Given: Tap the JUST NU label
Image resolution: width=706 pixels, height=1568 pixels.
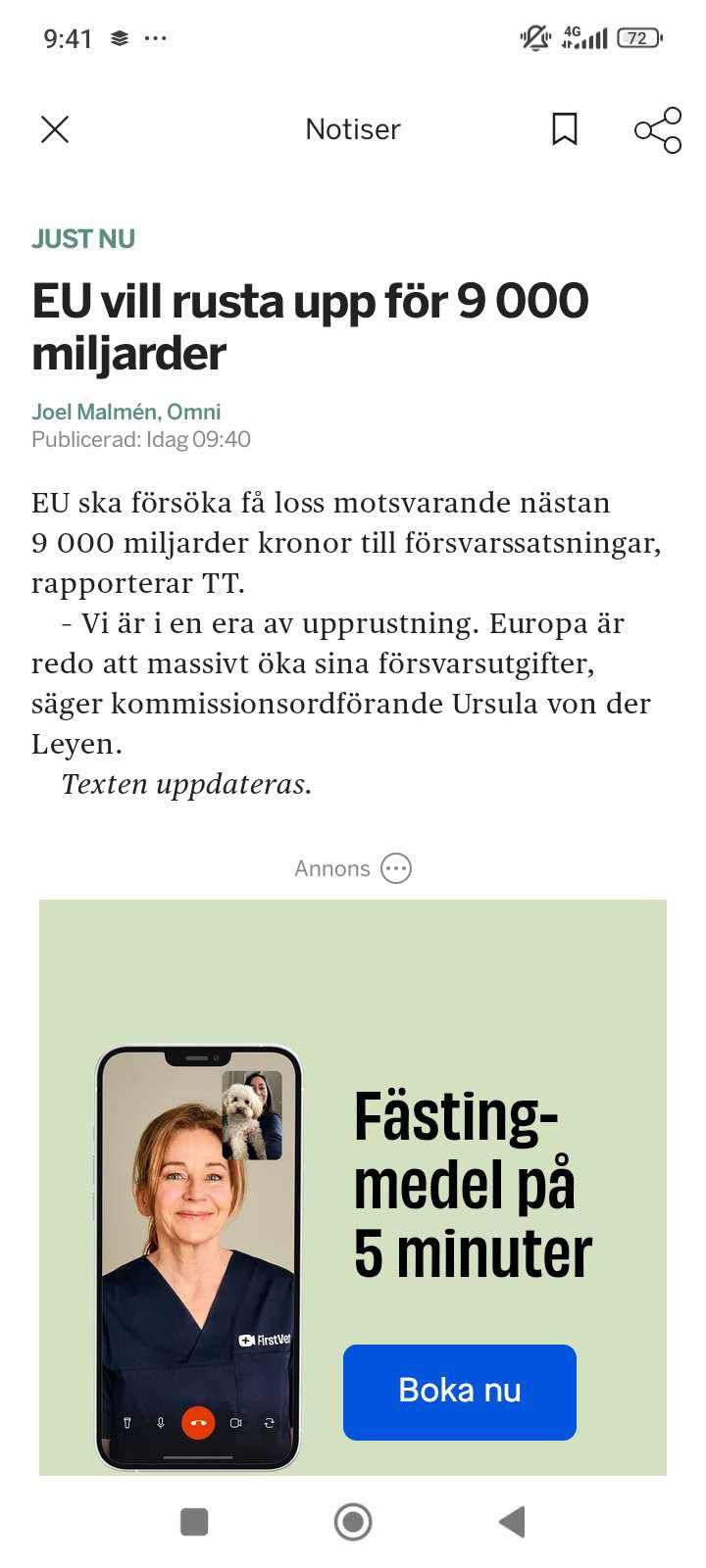Looking at the screenshot, I should pos(83,238).
